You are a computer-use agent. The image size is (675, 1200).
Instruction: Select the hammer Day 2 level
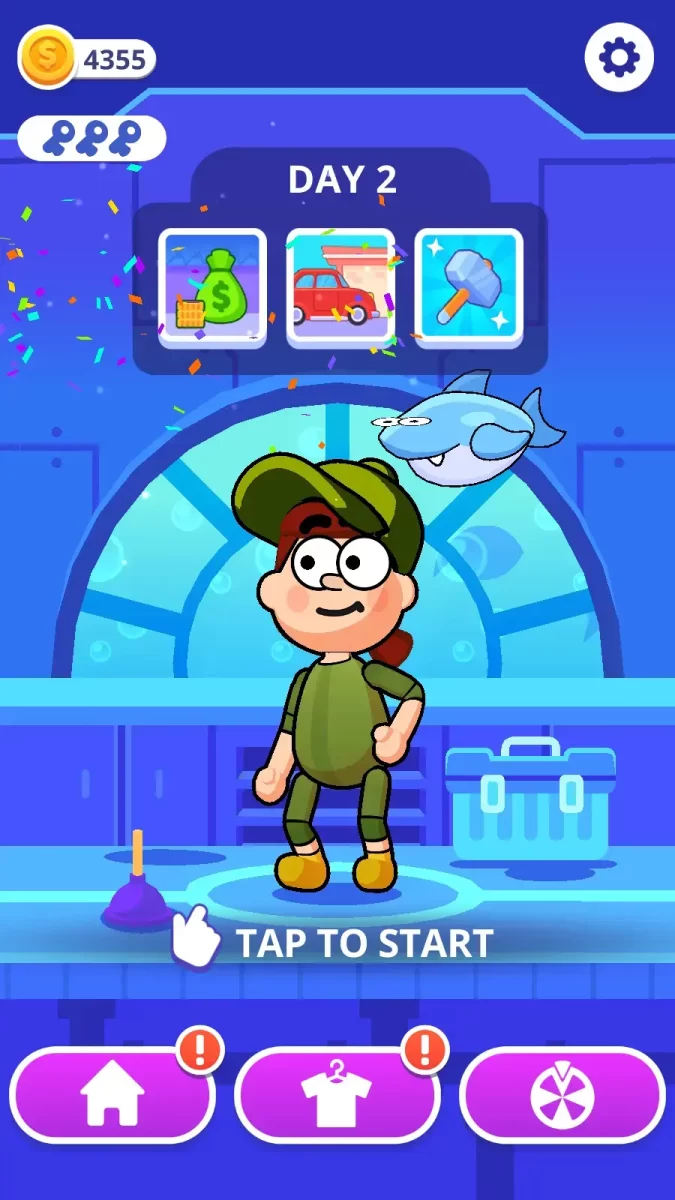(x=469, y=288)
